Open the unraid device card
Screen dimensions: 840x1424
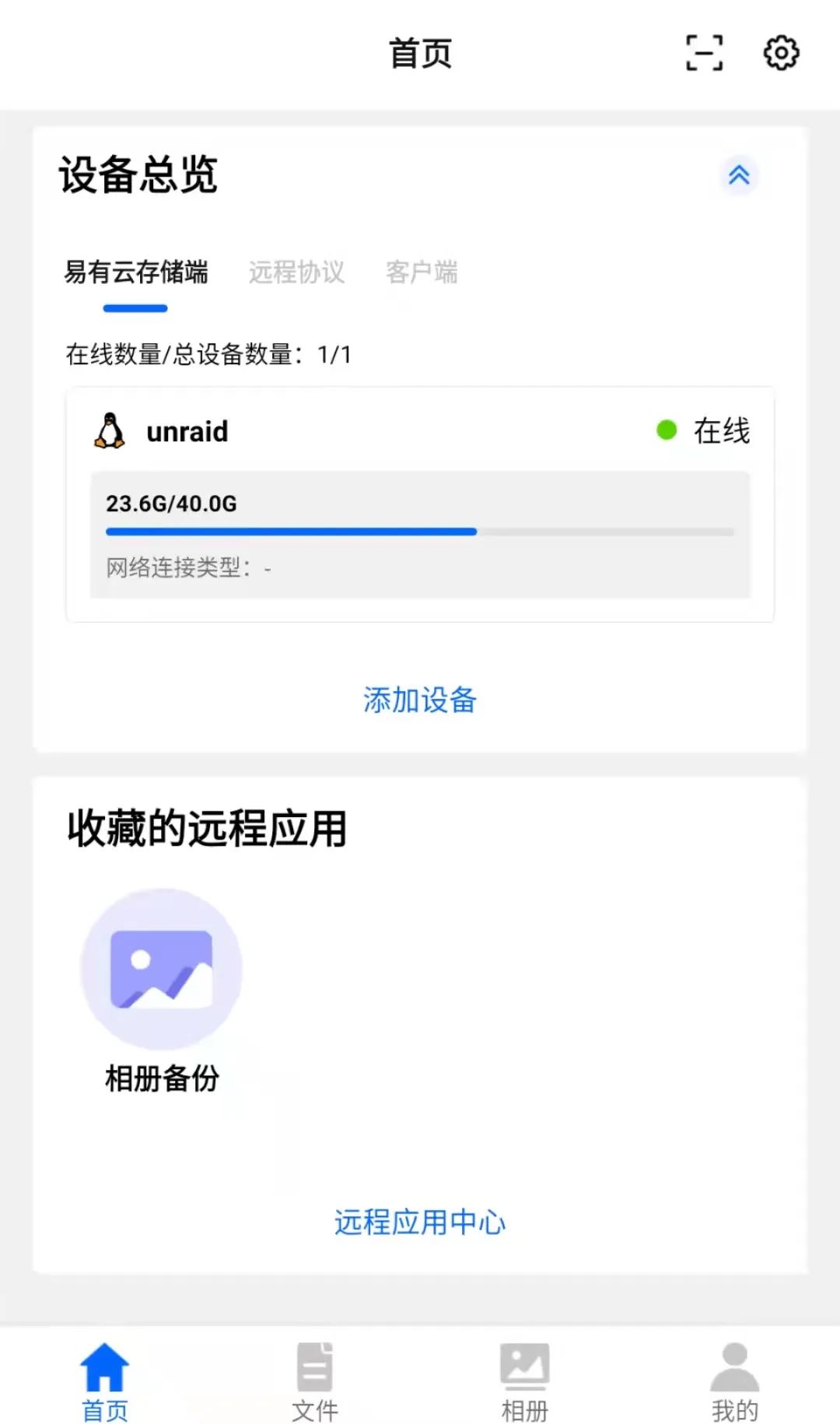click(x=420, y=504)
